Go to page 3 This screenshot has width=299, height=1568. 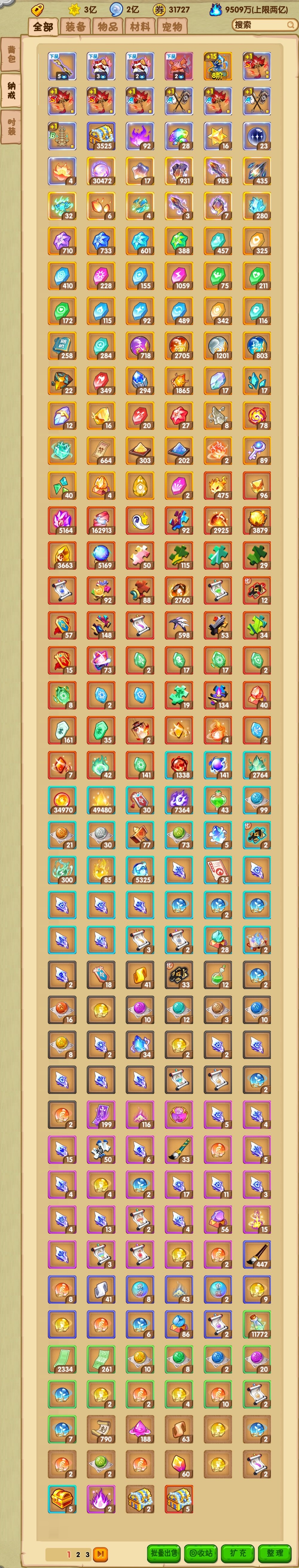[x=87, y=1554]
